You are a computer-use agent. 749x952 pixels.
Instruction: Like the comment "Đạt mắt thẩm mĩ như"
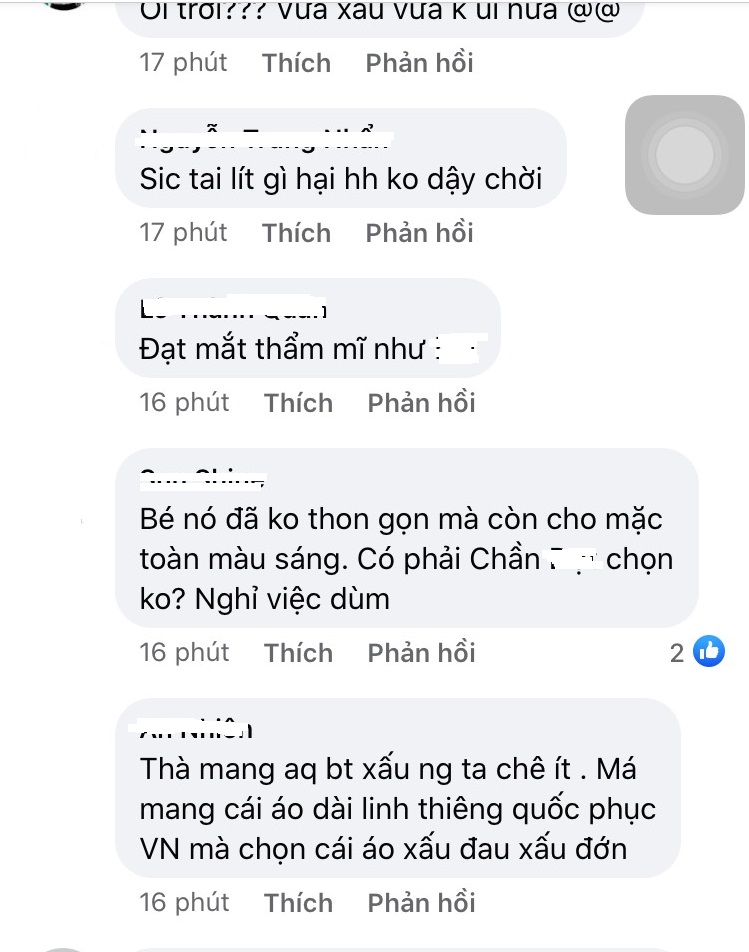click(x=298, y=403)
